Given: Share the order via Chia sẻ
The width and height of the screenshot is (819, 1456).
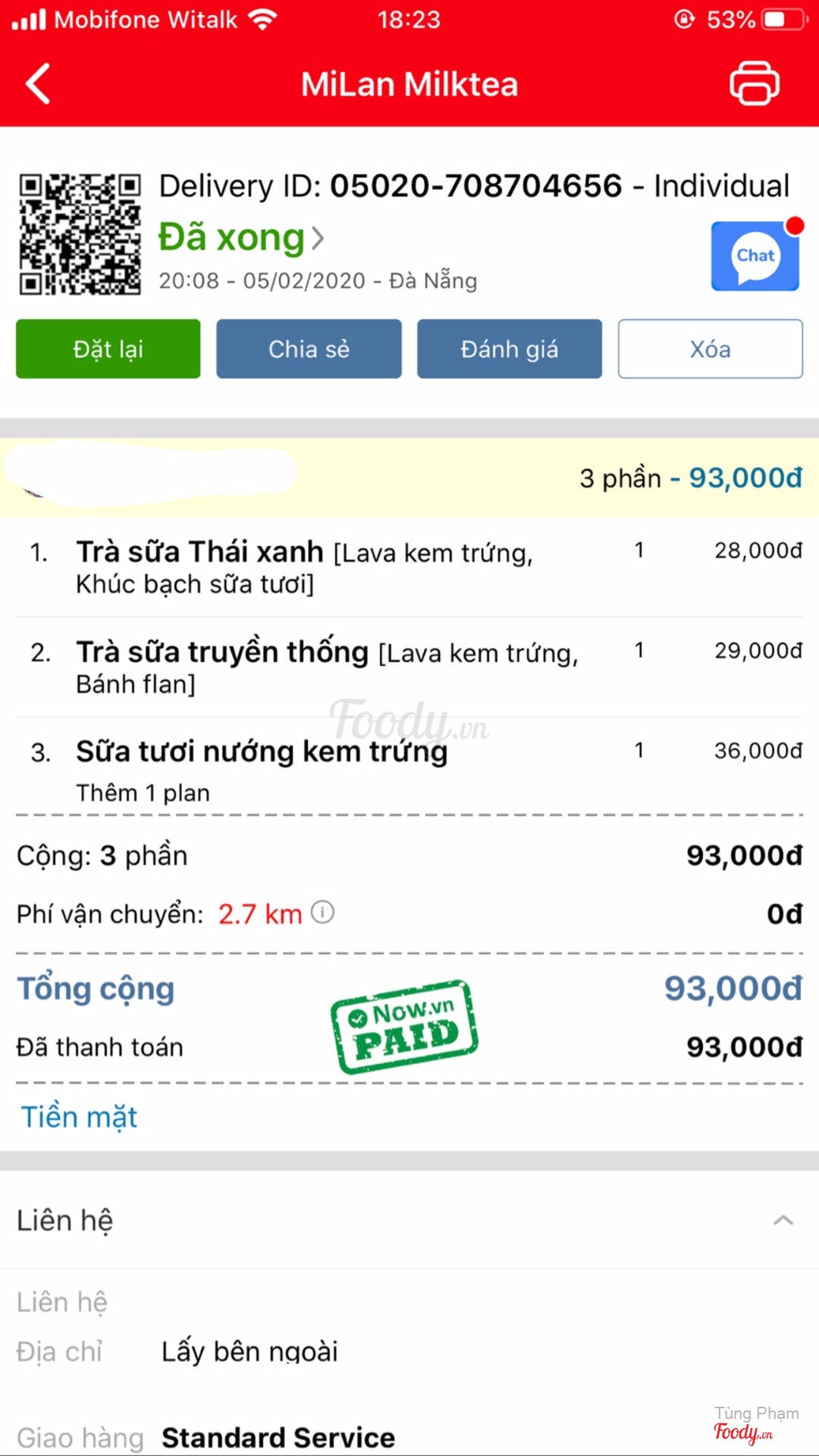Looking at the screenshot, I should pyautogui.click(x=309, y=349).
